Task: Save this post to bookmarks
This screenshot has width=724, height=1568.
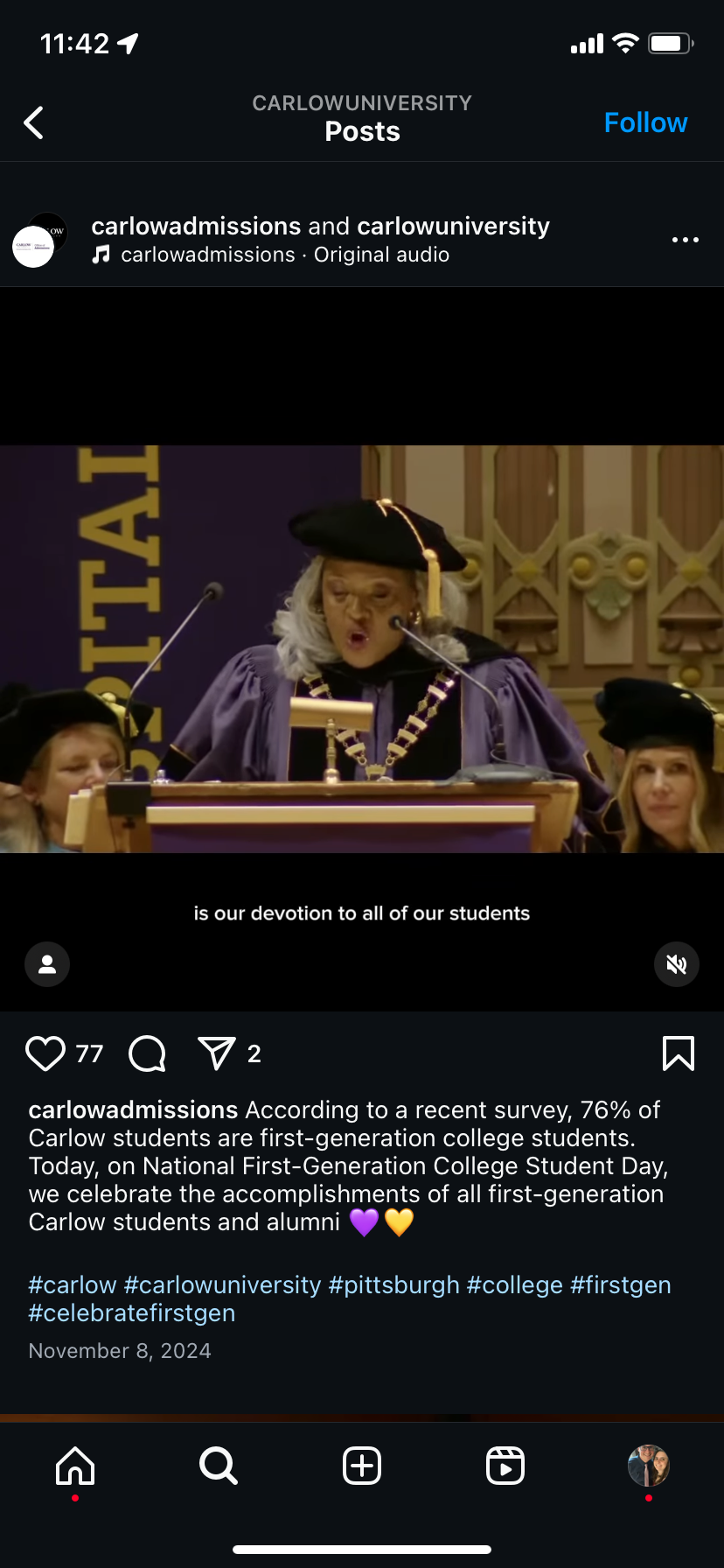Action: (678, 1053)
